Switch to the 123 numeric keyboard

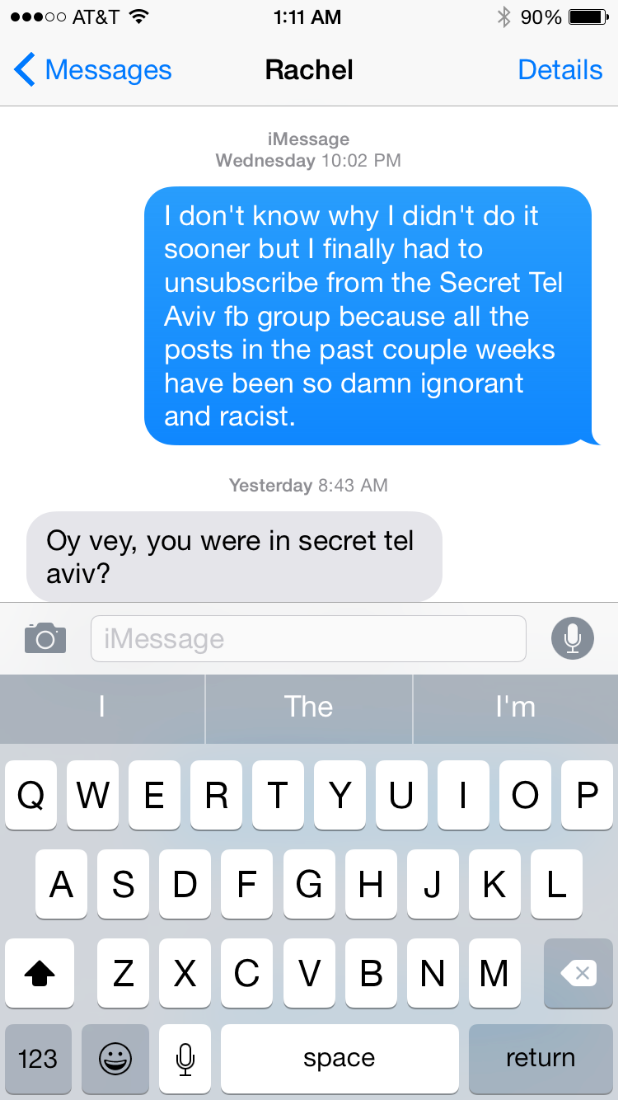coord(38,1058)
